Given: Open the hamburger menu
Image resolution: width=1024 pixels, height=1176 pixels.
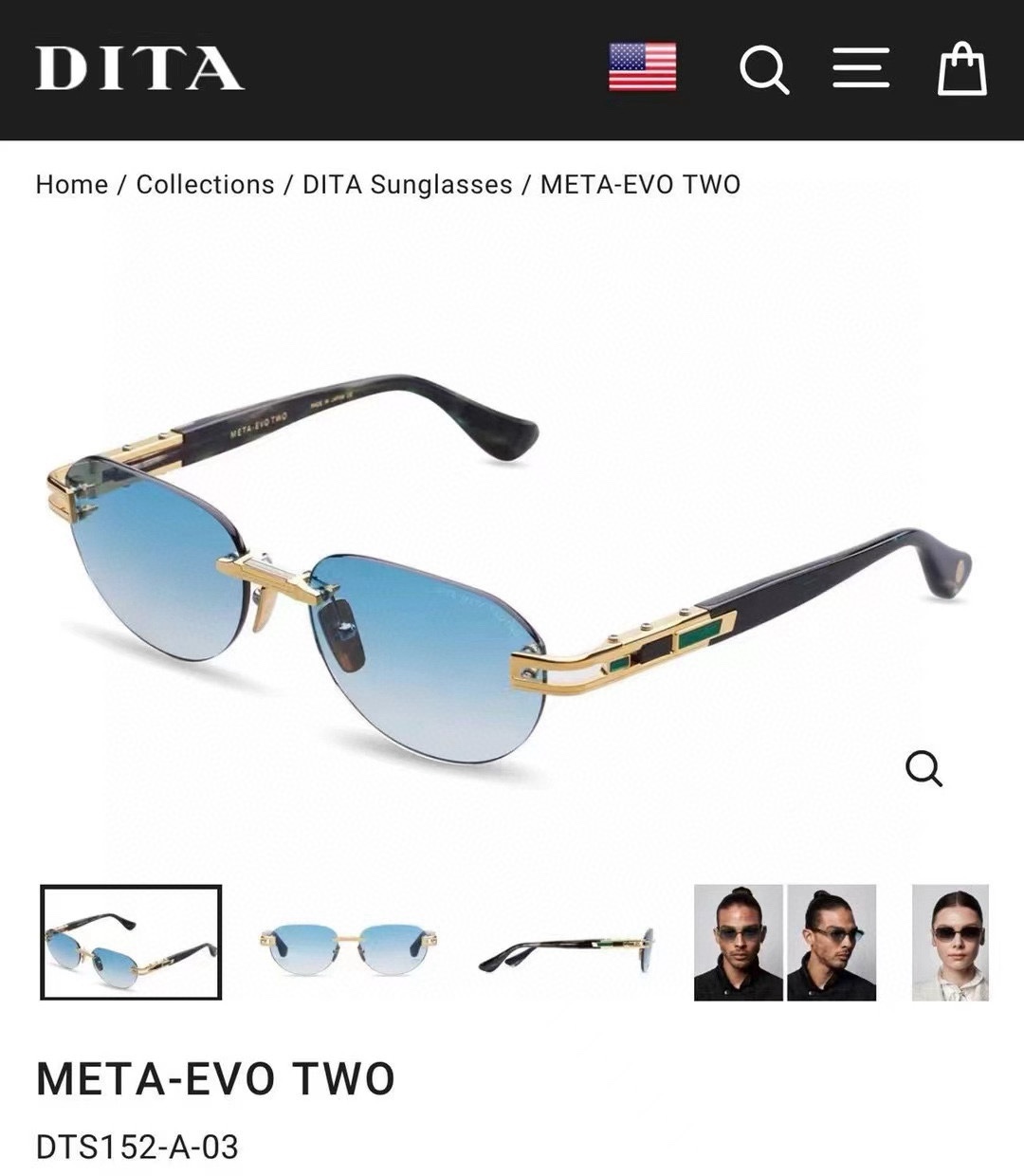Looking at the screenshot, I should [x=861, y=68].
